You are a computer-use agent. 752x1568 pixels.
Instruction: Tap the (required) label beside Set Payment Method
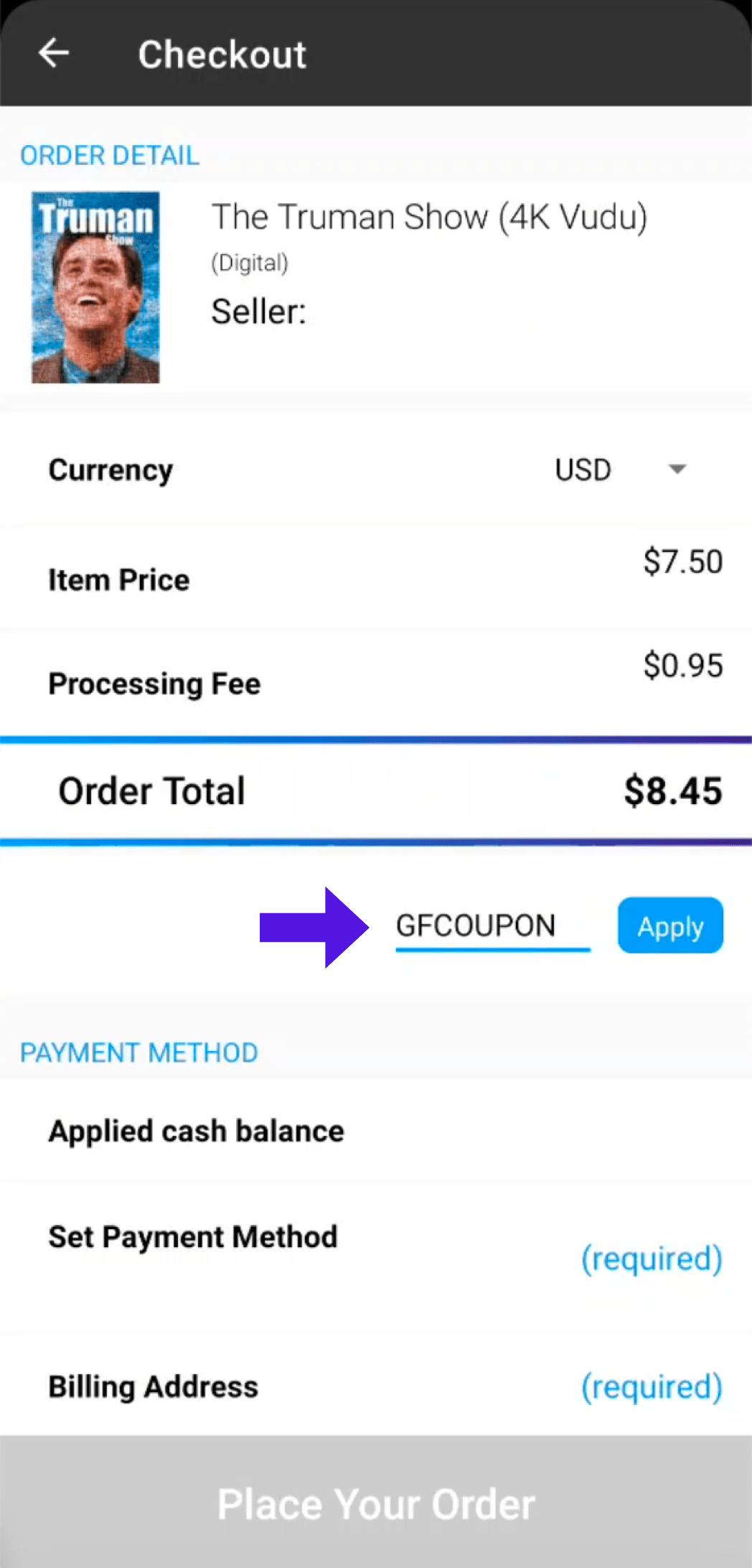click(x=650, y=1258)
